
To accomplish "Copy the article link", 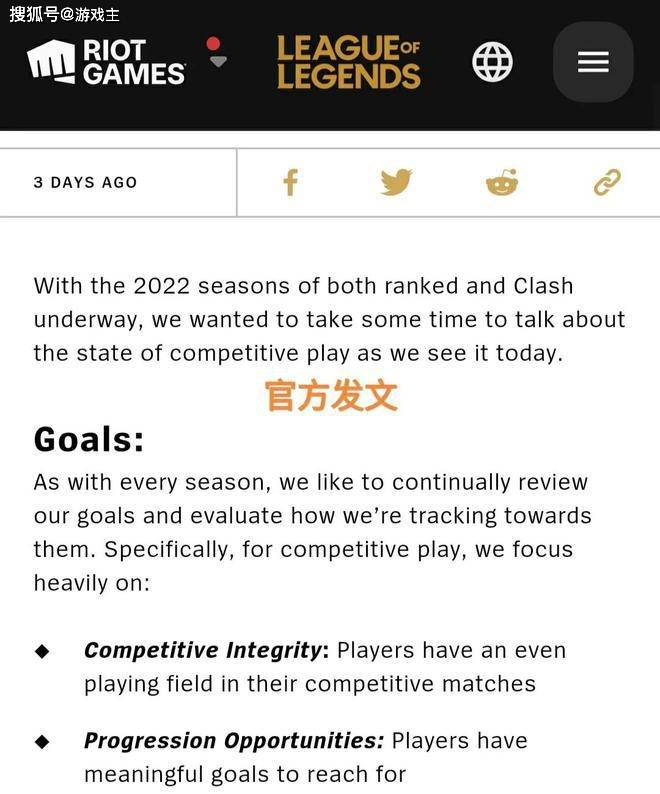I will tap(607, 182).
